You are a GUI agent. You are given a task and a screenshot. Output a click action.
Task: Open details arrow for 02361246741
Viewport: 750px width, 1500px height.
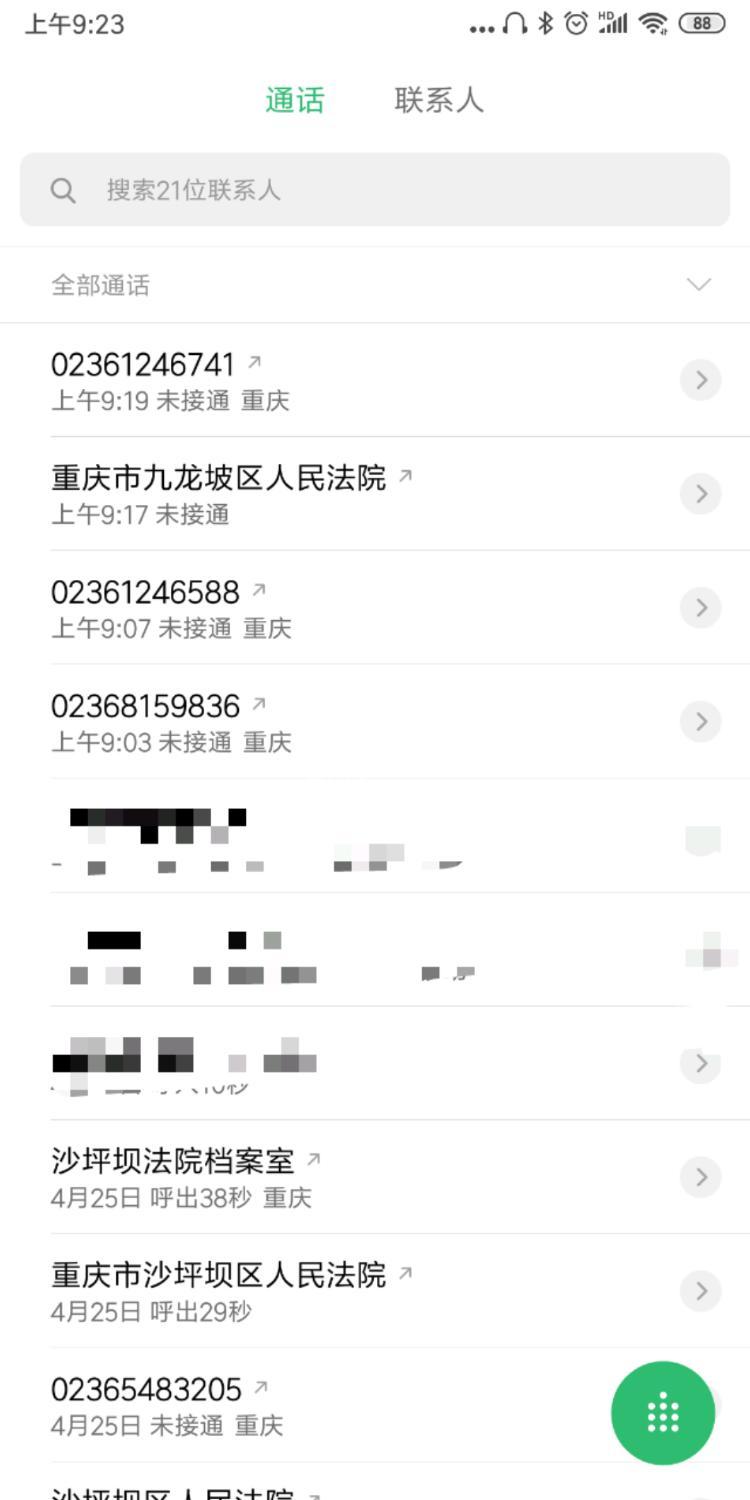701,380
